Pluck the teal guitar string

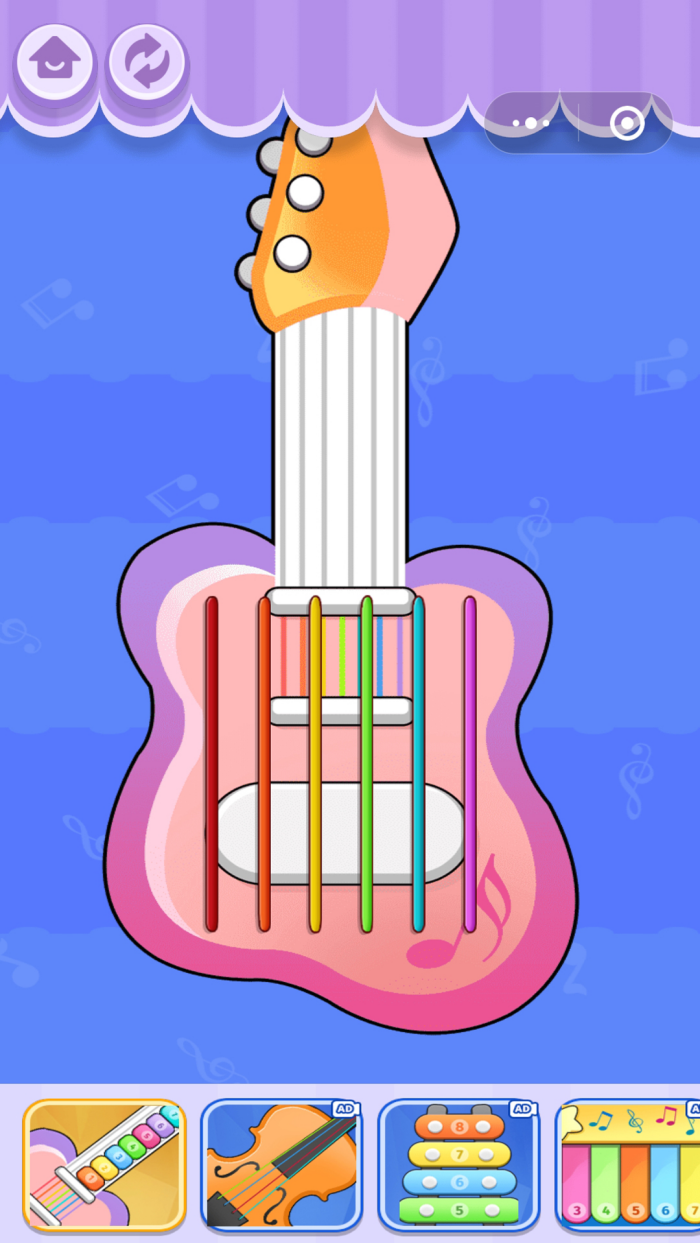pyautogui.click(x=419, y=765)
